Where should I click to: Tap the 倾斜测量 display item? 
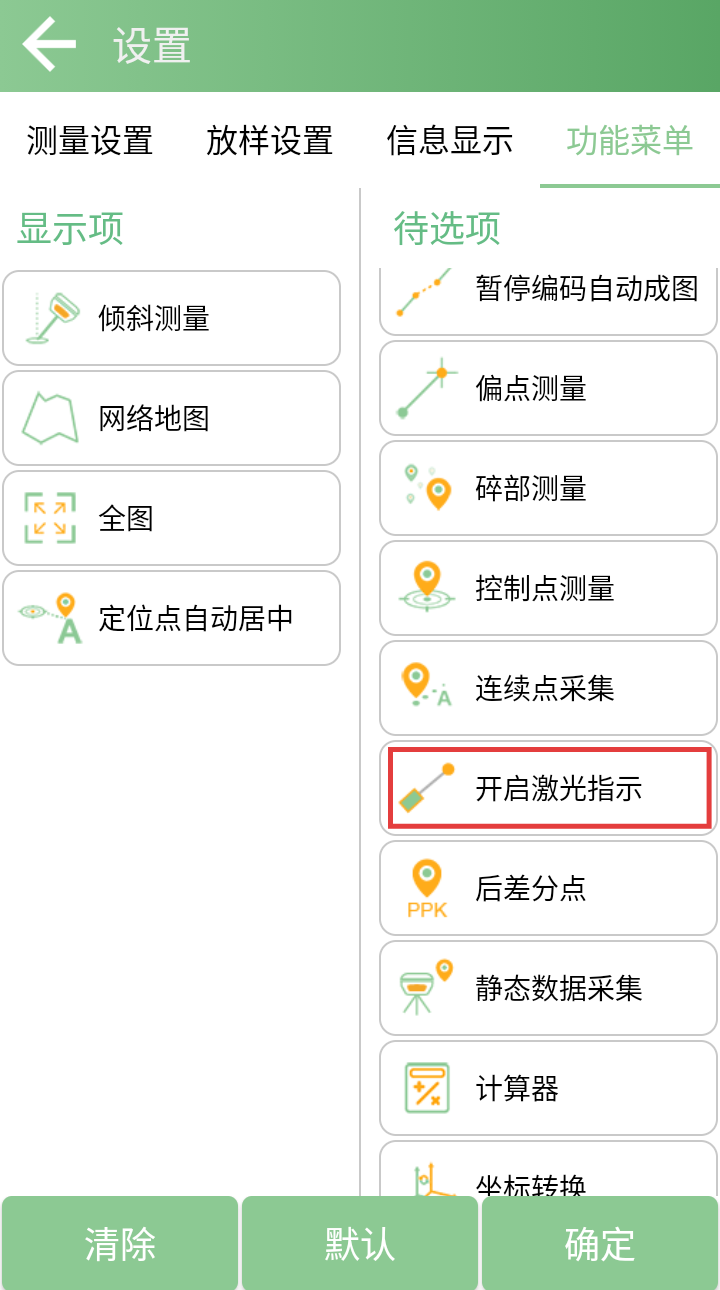click(171, 318)
